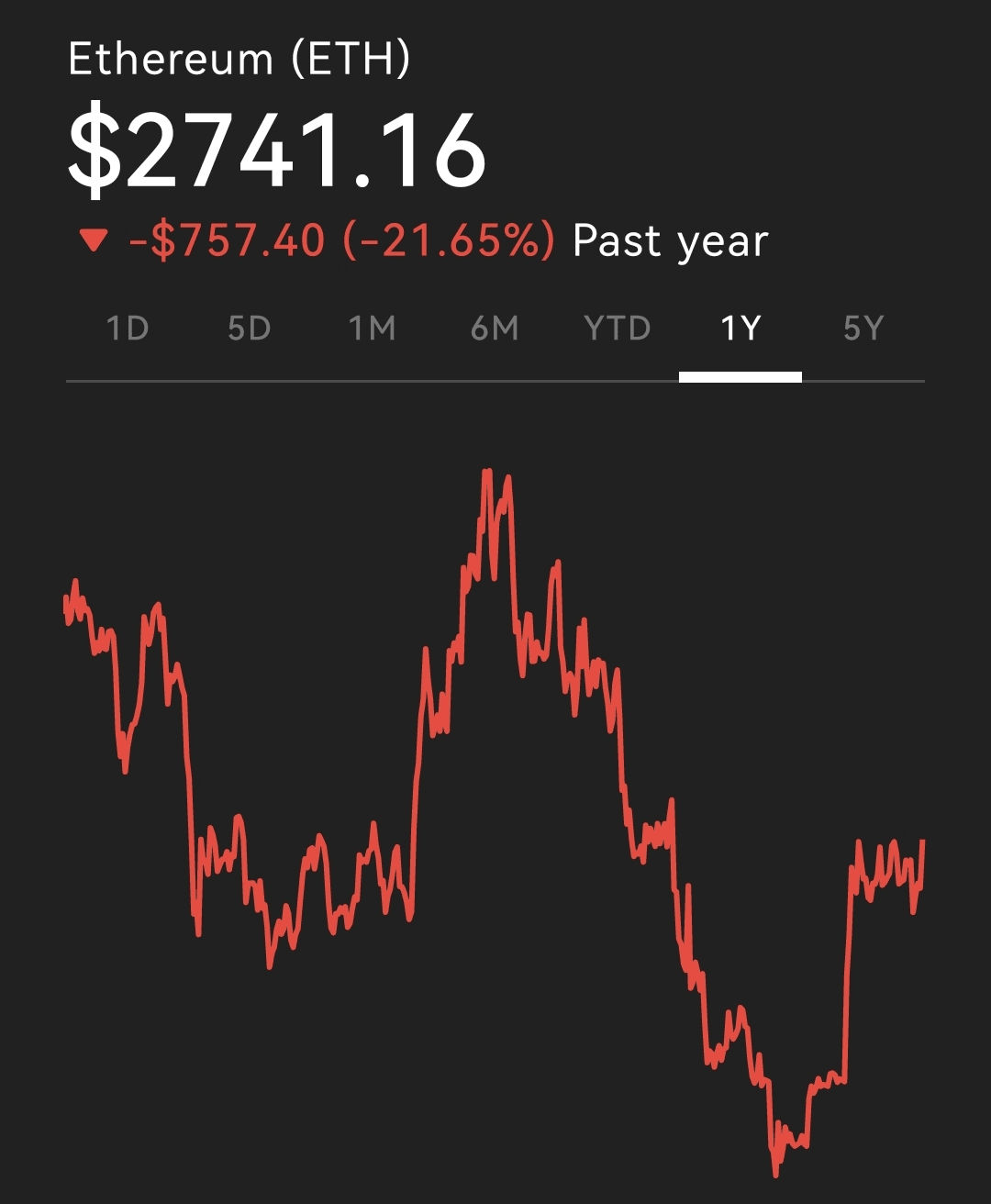Select the 1Y range tab
991x1204 pixels.
coord(740,329)
